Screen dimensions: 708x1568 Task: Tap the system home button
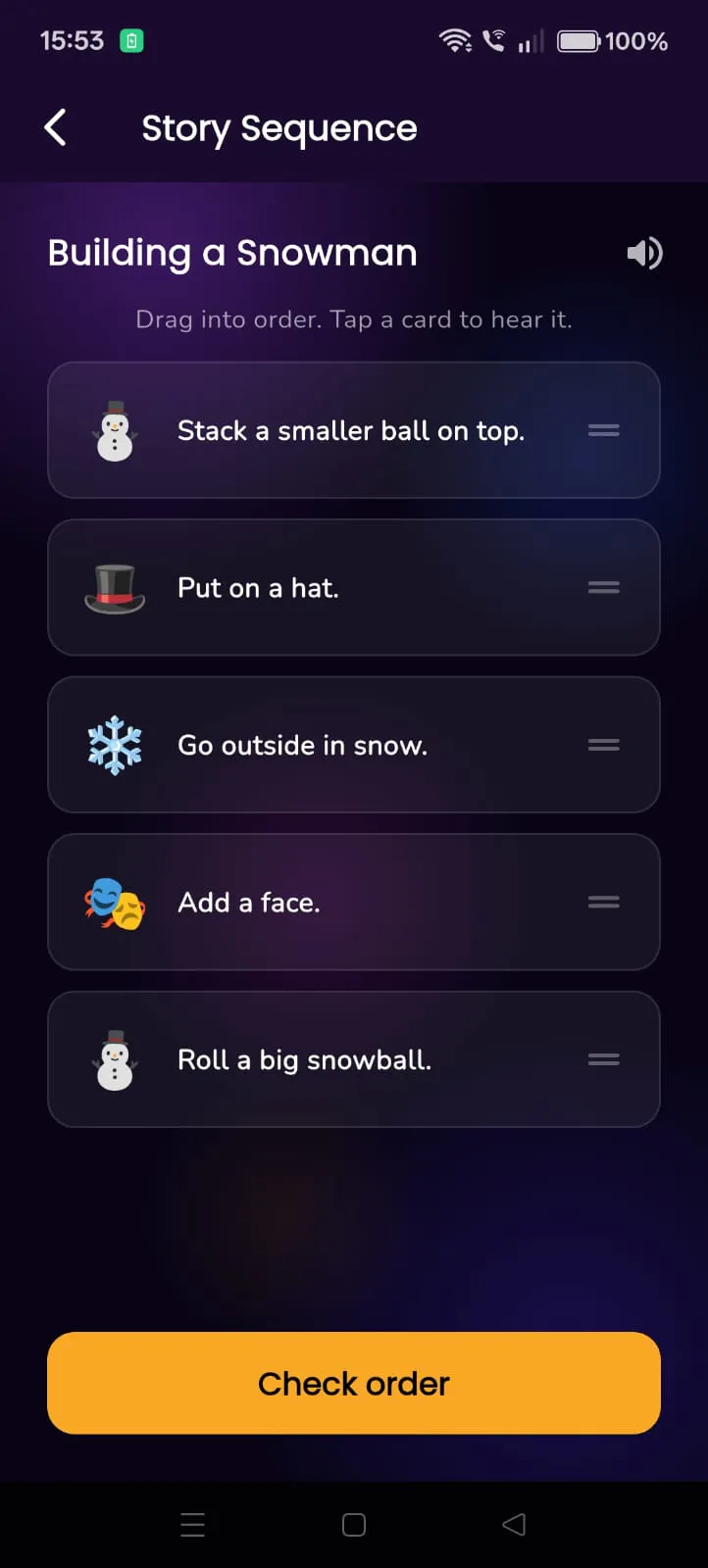[354, 1525]
